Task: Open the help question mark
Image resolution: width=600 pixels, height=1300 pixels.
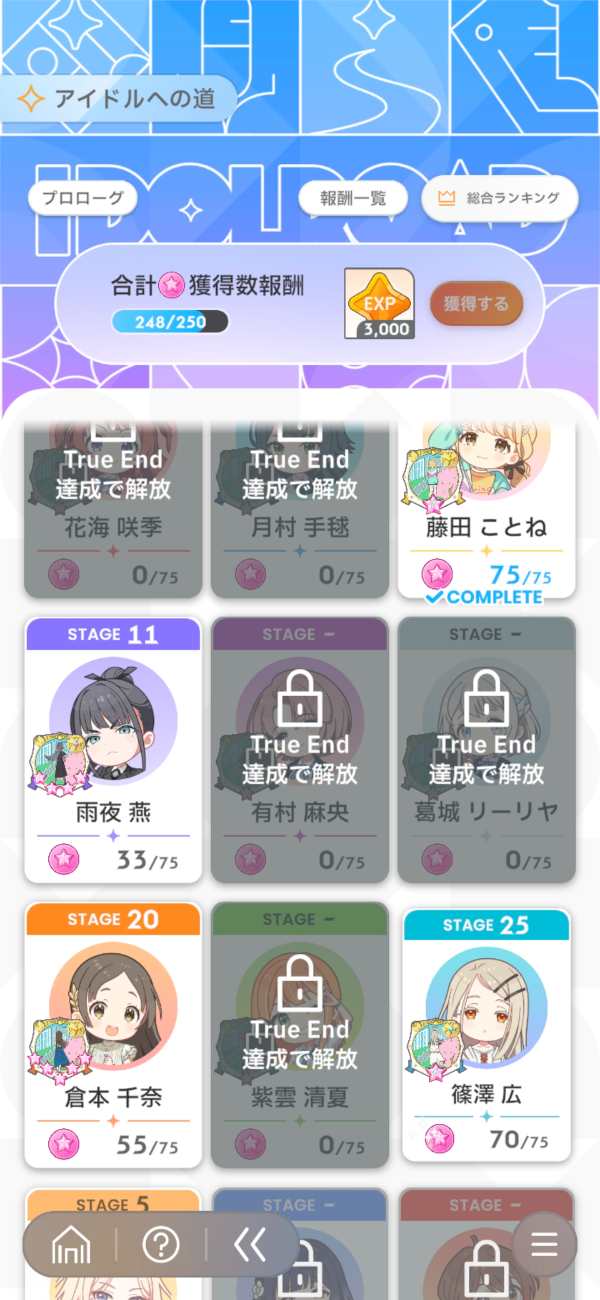Action: [161, 1245]
